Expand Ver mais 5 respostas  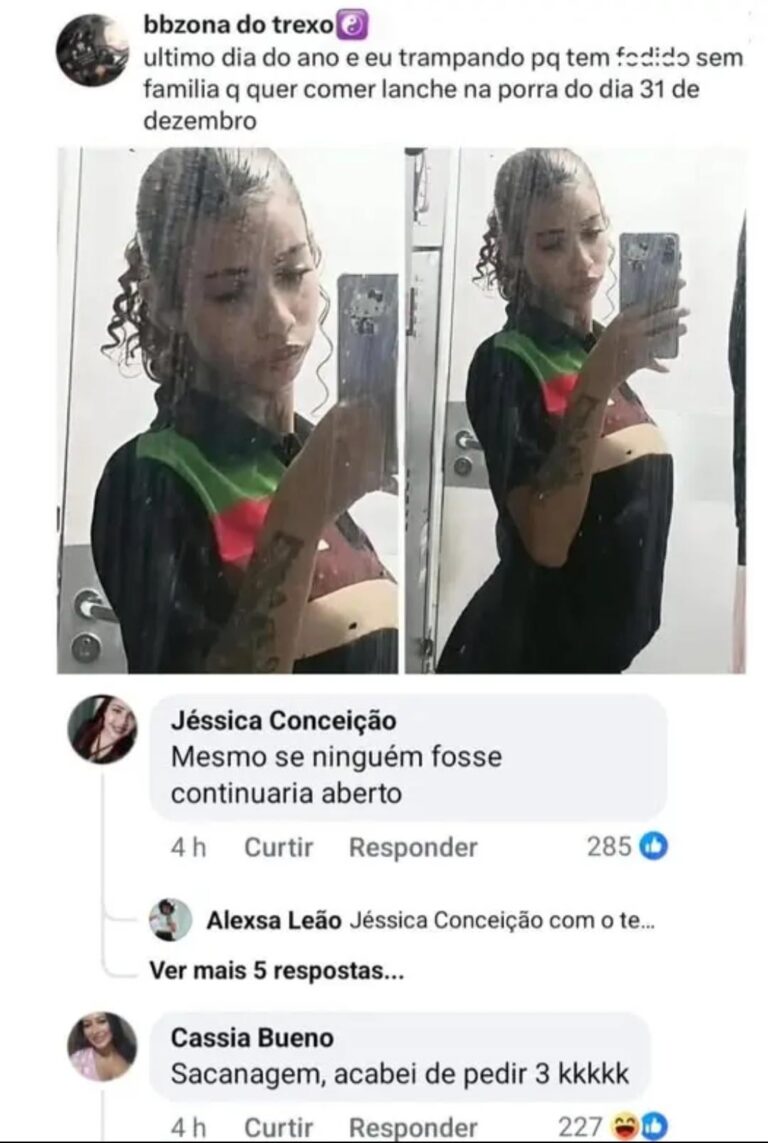tap(277, 970)
